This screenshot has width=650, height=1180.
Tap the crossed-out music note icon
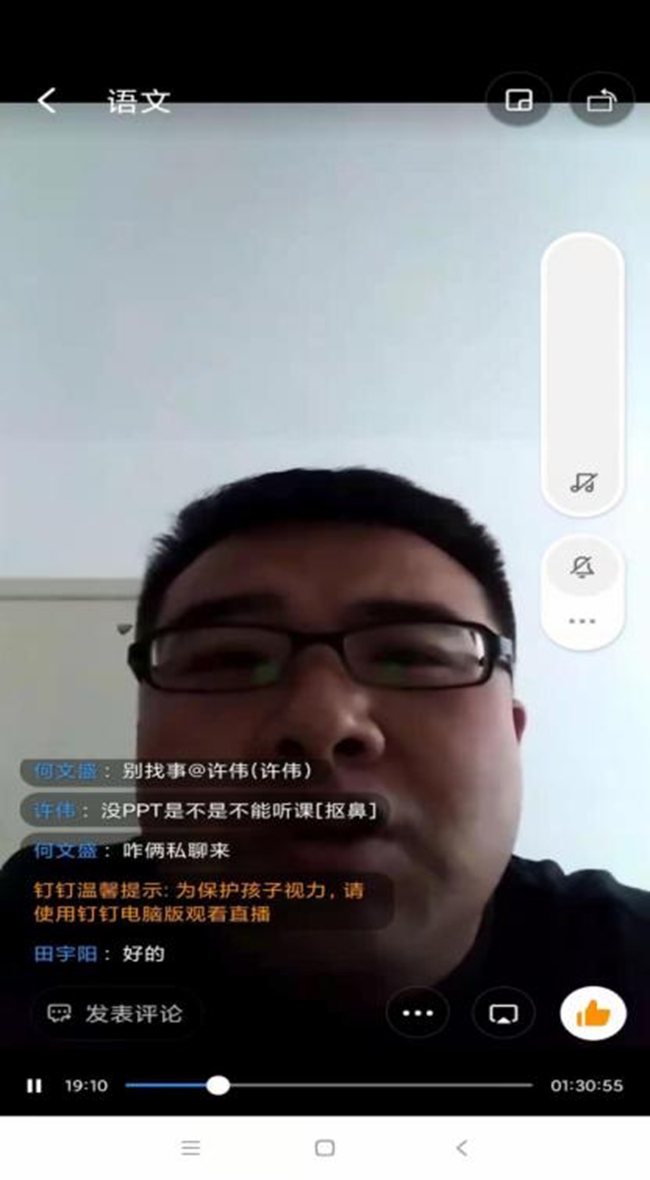(x=582, y=483)
